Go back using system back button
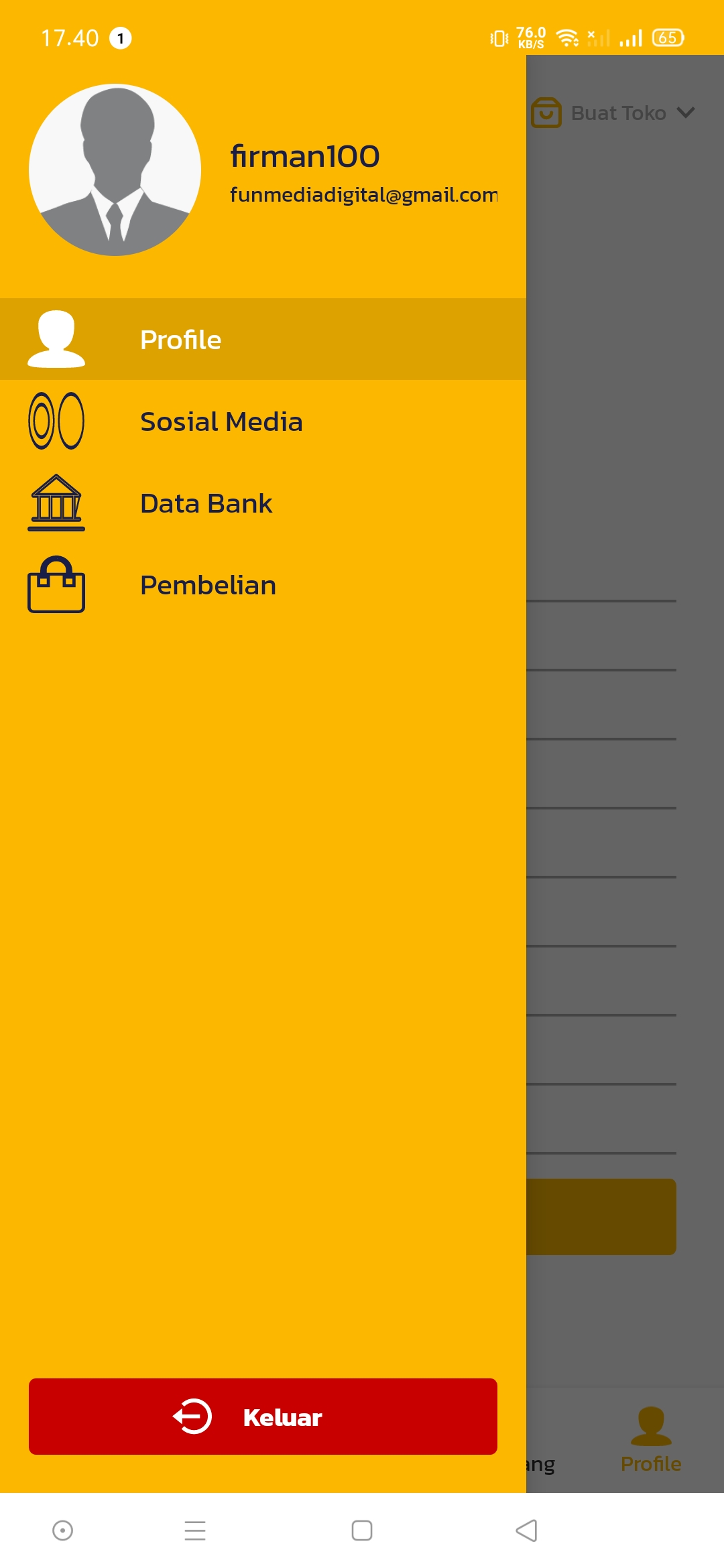 point(527,1530)
